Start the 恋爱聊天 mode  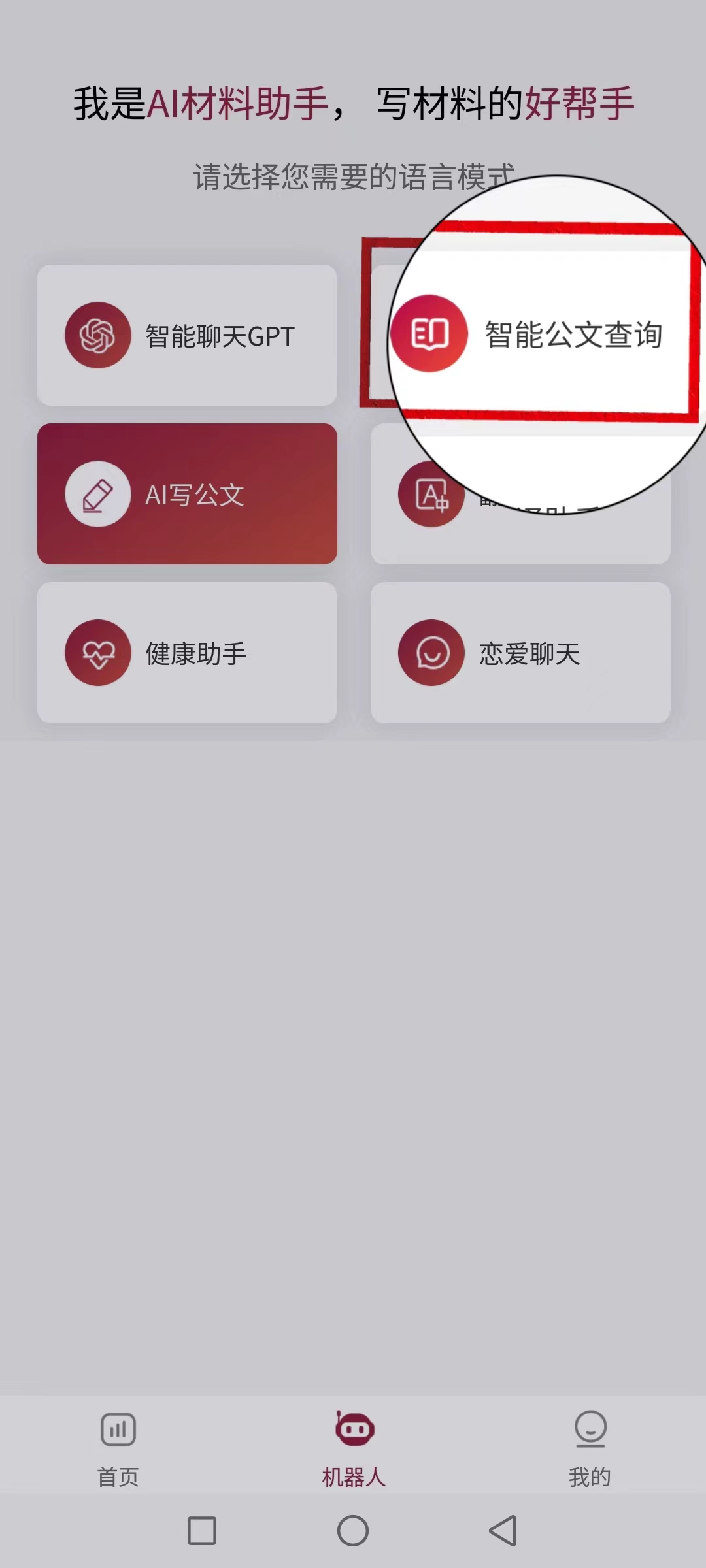tap(520, 653)
